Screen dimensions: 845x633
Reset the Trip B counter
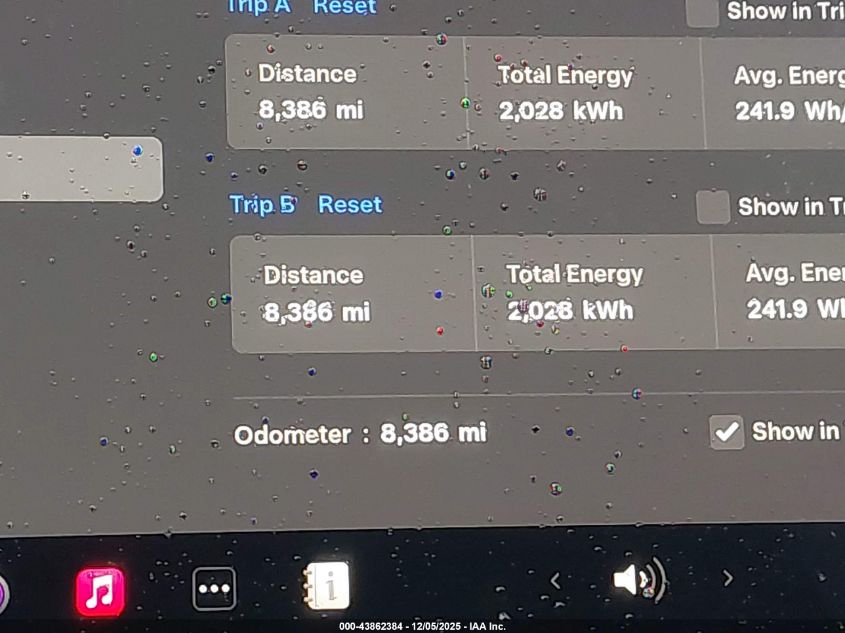pos(350,205)
